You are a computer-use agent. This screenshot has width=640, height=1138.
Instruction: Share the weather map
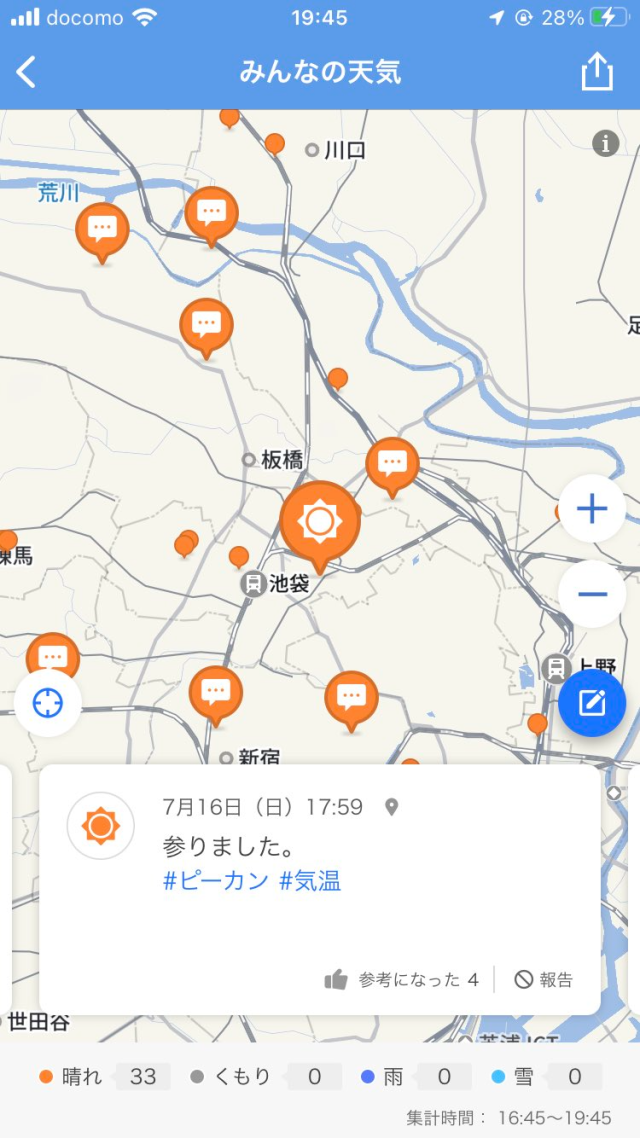pyautogui.click(x=597, y=72)
